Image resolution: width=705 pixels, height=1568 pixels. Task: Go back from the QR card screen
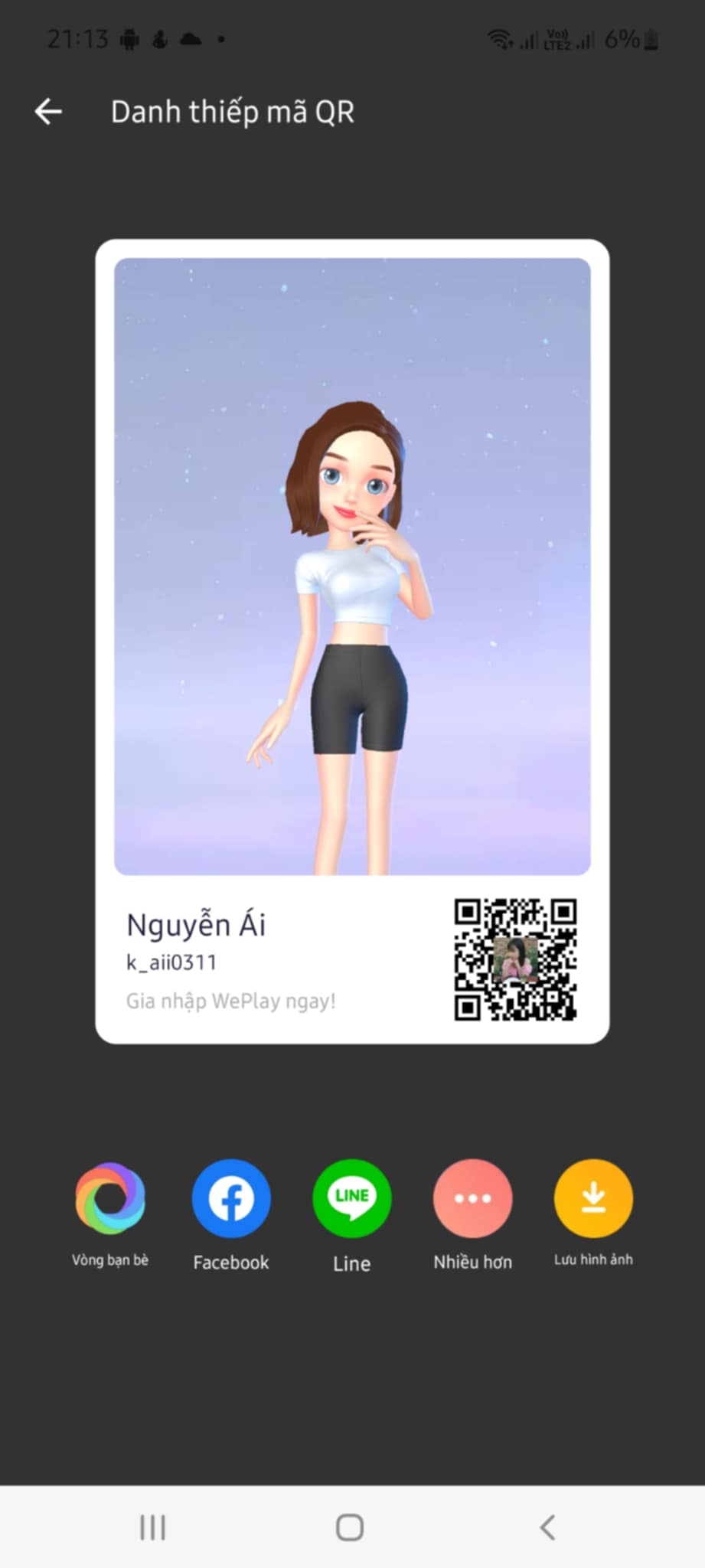tap(48, 112)
